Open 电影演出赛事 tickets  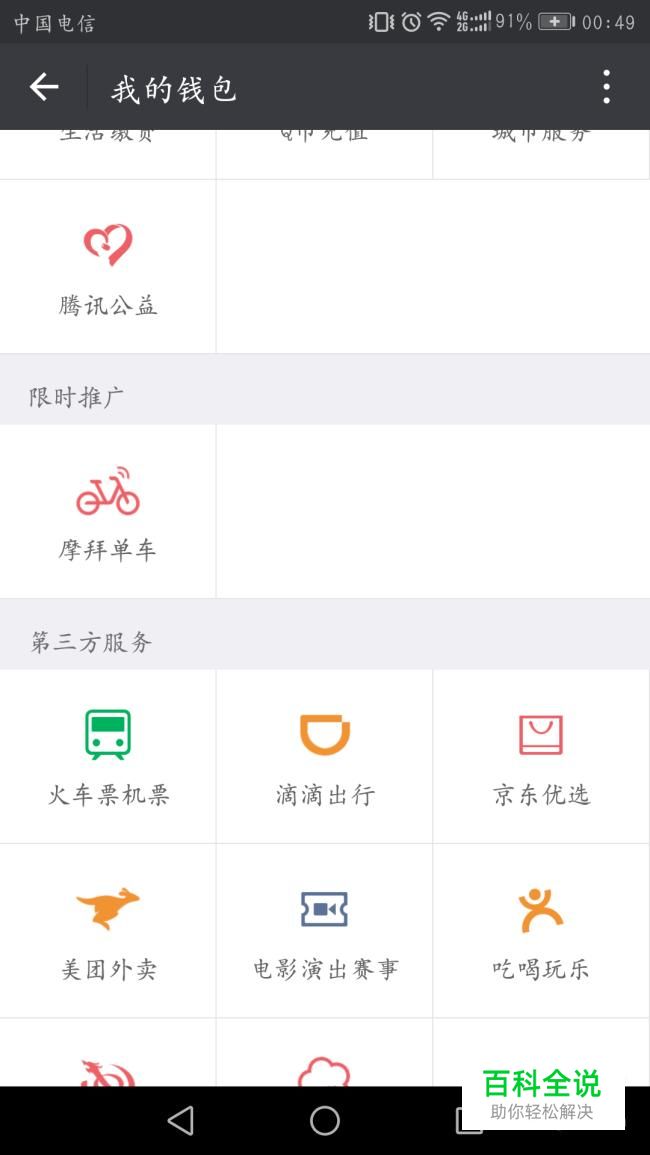[x=325, y=930]
